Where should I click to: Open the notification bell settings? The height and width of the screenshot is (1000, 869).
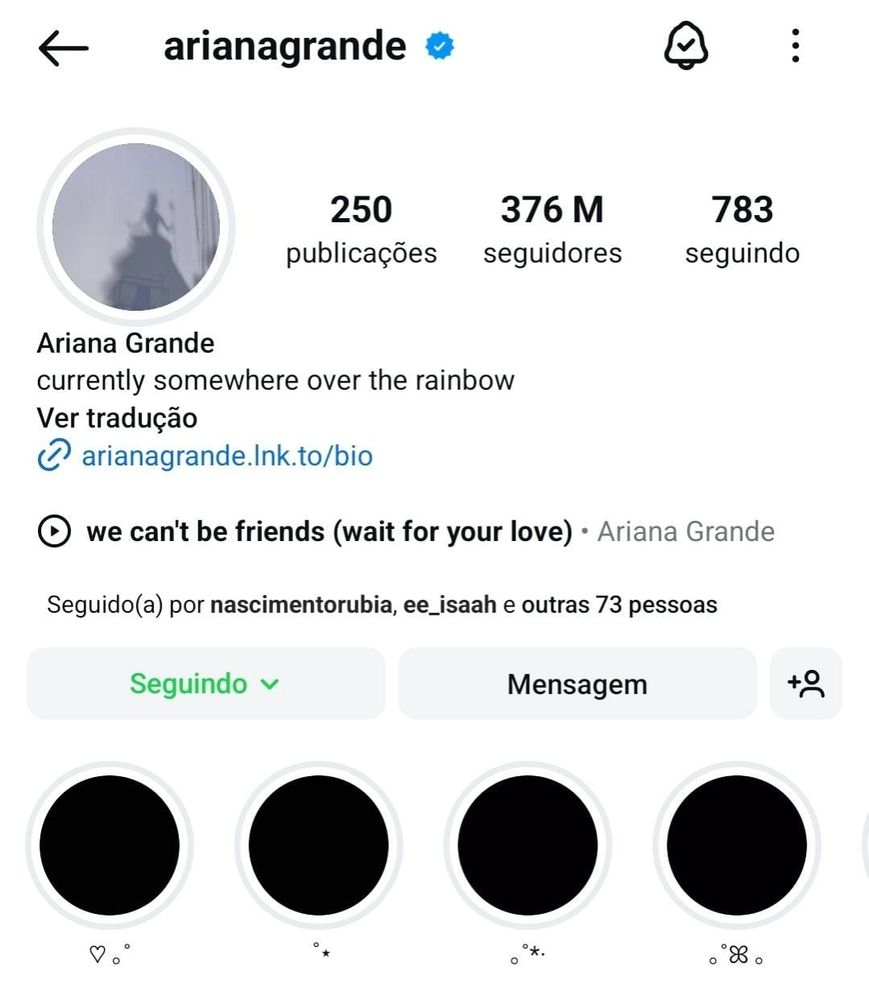click(686, 46)
